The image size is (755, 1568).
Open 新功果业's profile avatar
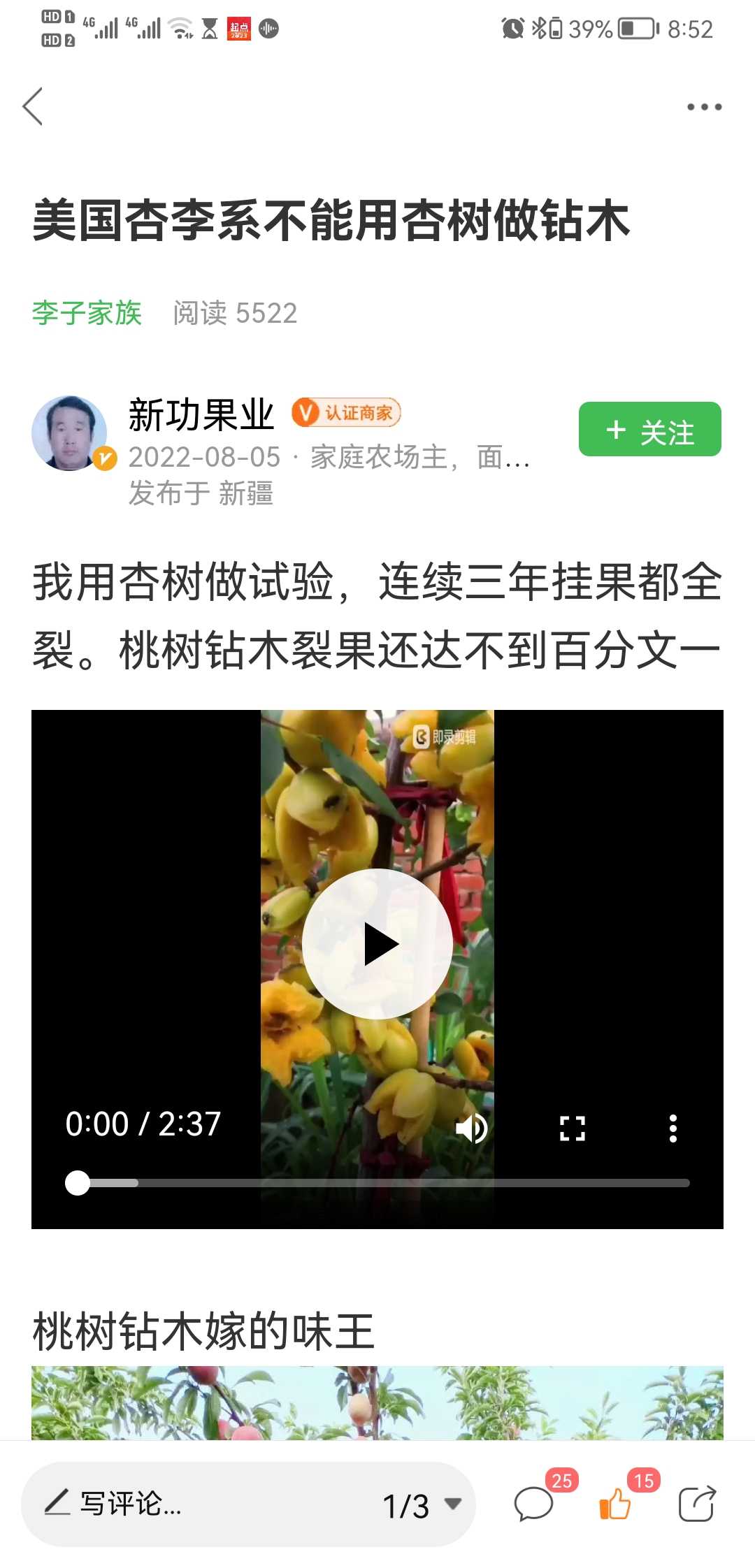tap(70, 433)
